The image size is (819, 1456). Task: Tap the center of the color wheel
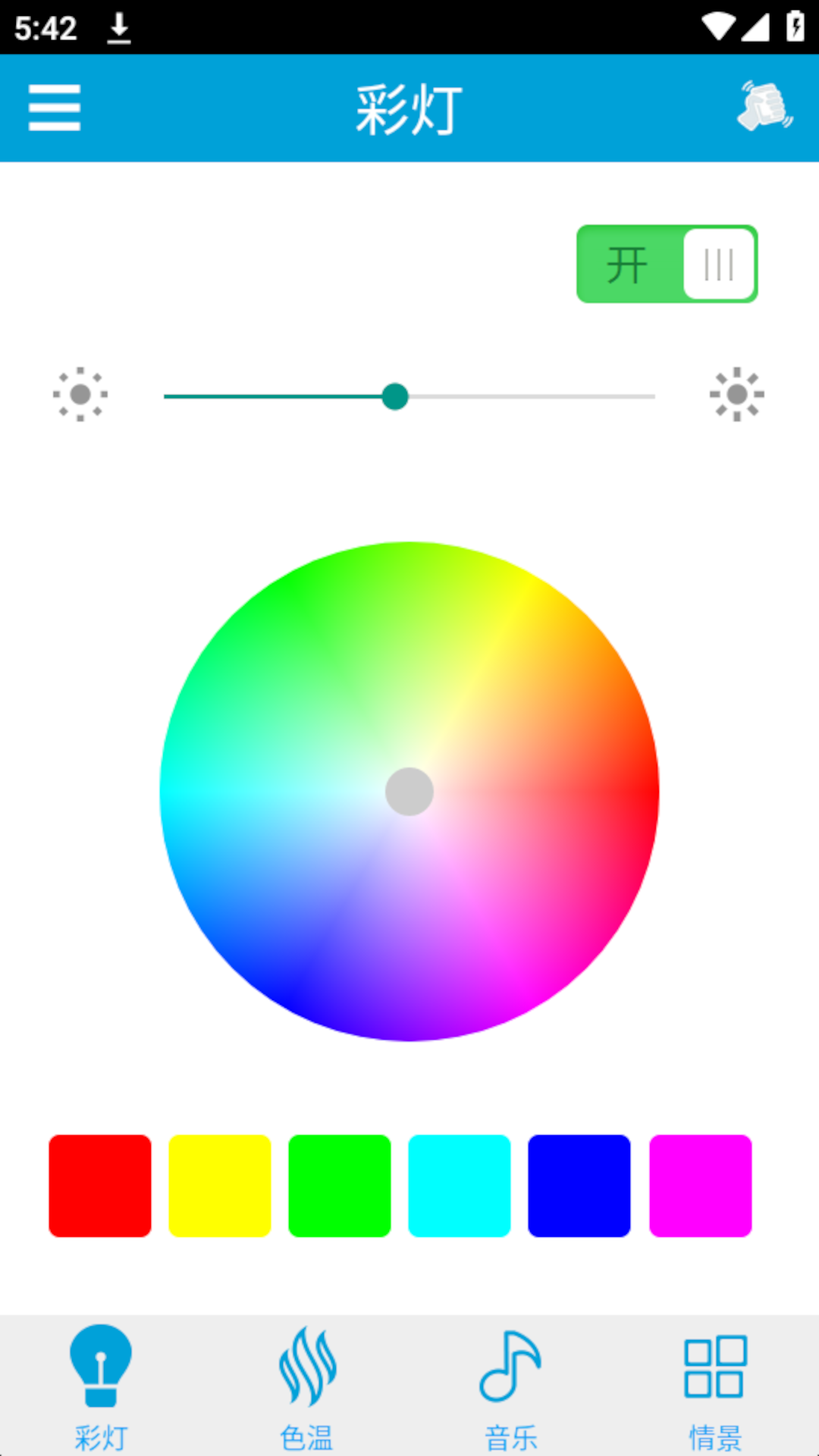409,791
